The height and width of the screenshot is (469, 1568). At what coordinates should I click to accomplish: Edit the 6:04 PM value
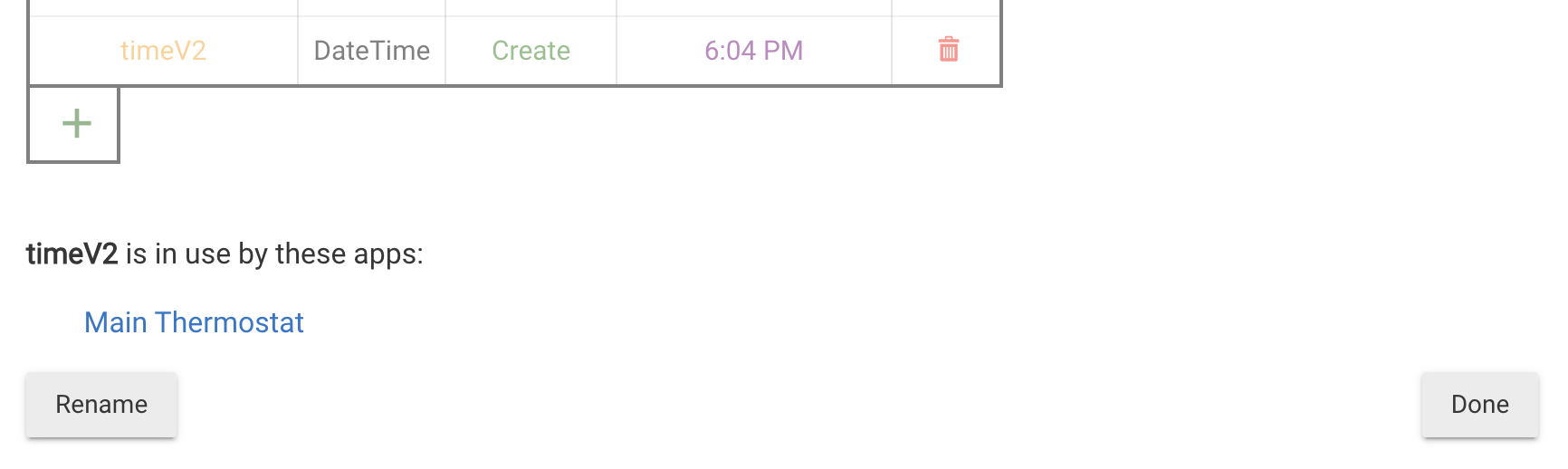click(753, 51)
